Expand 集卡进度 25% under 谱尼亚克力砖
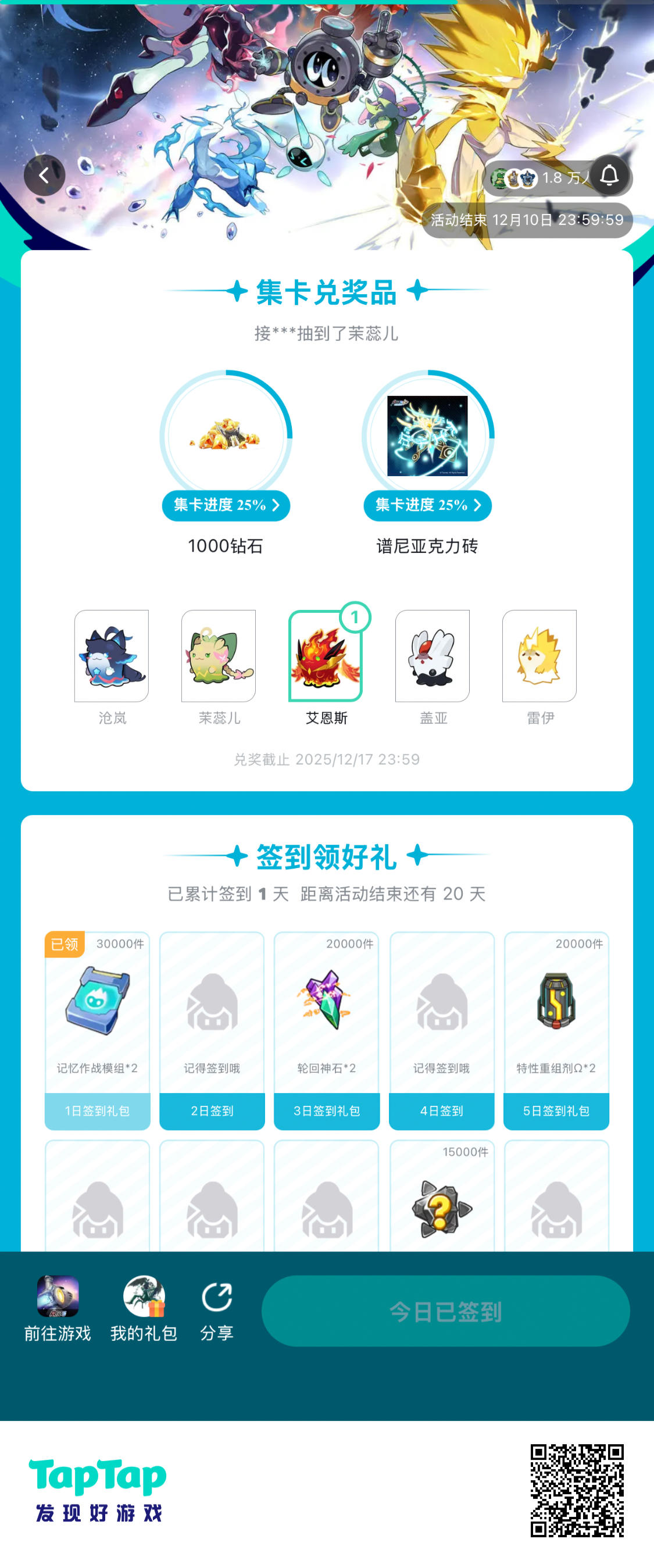Viewport: 654px width, 1568px height. (428, 506)
